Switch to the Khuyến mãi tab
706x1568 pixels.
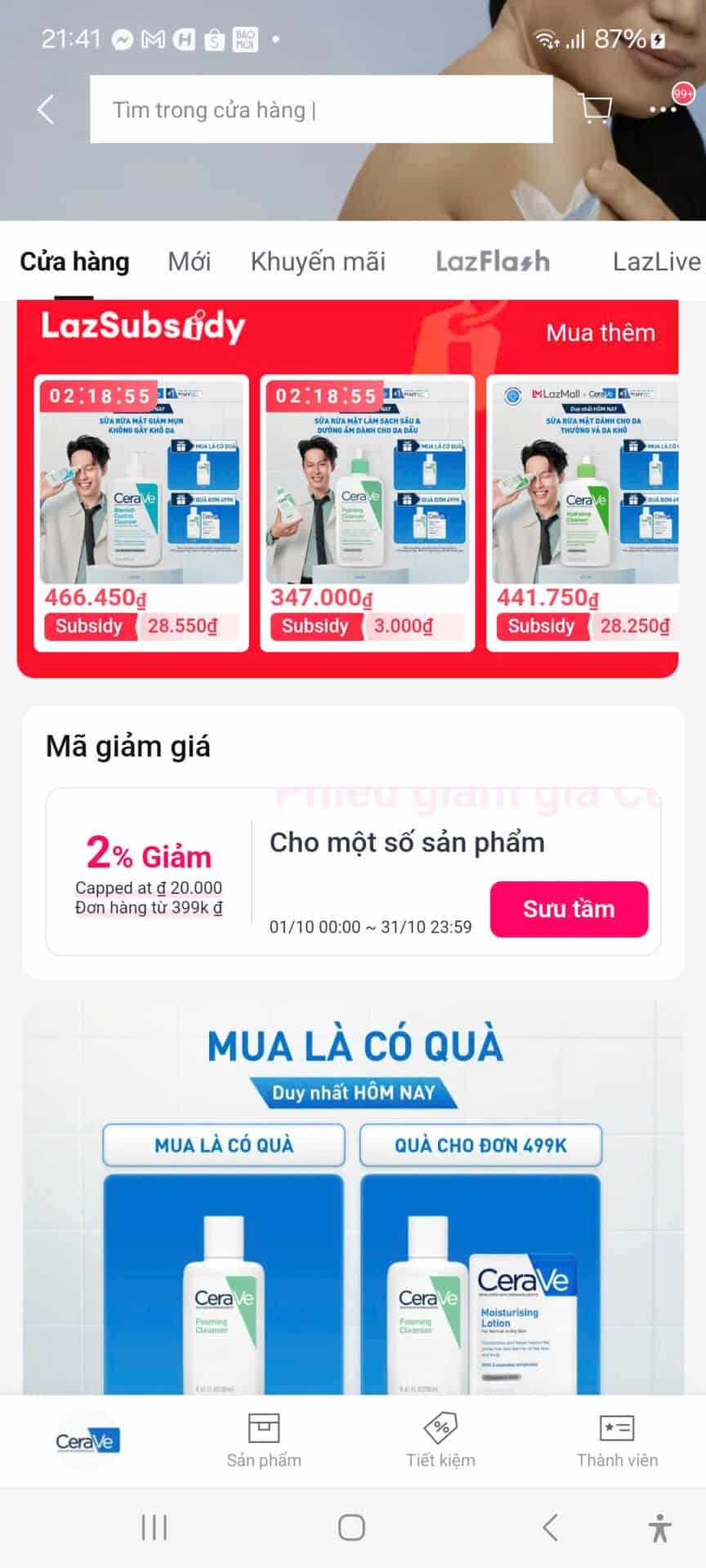pyautogui.click(x=318, y=261)
